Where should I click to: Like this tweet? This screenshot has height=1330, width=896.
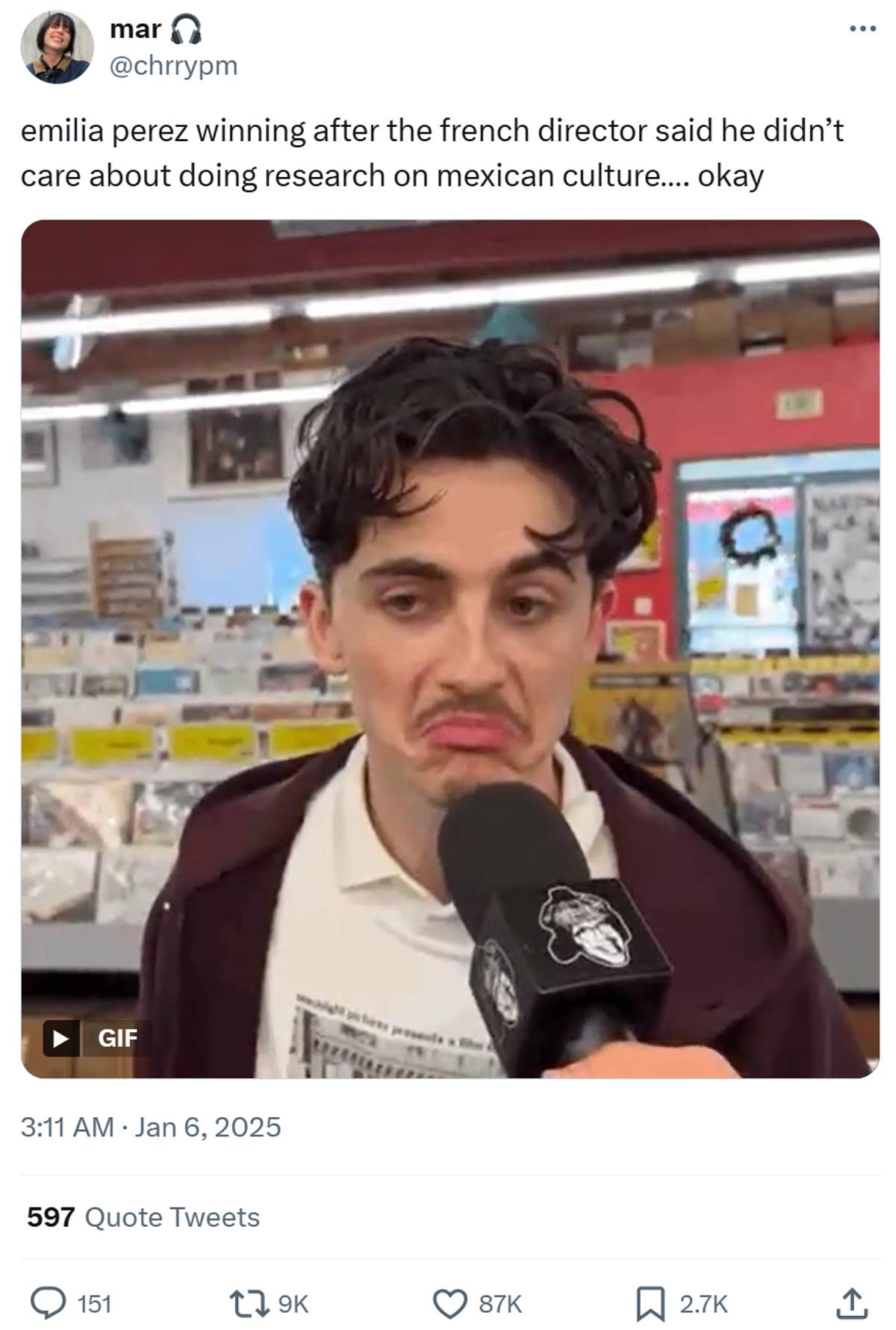click(450, 1303)
